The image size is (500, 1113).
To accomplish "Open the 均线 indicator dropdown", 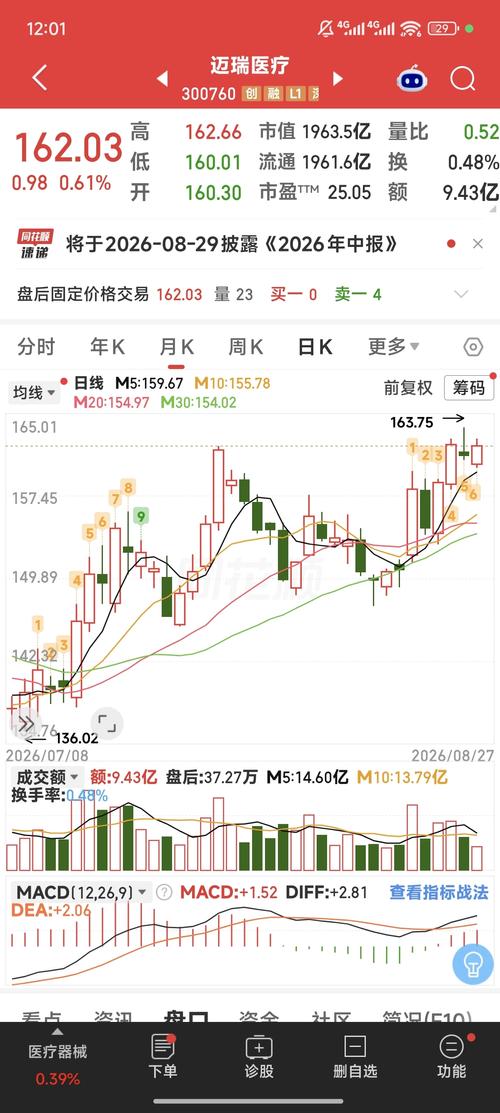I will tap(33, 393).
